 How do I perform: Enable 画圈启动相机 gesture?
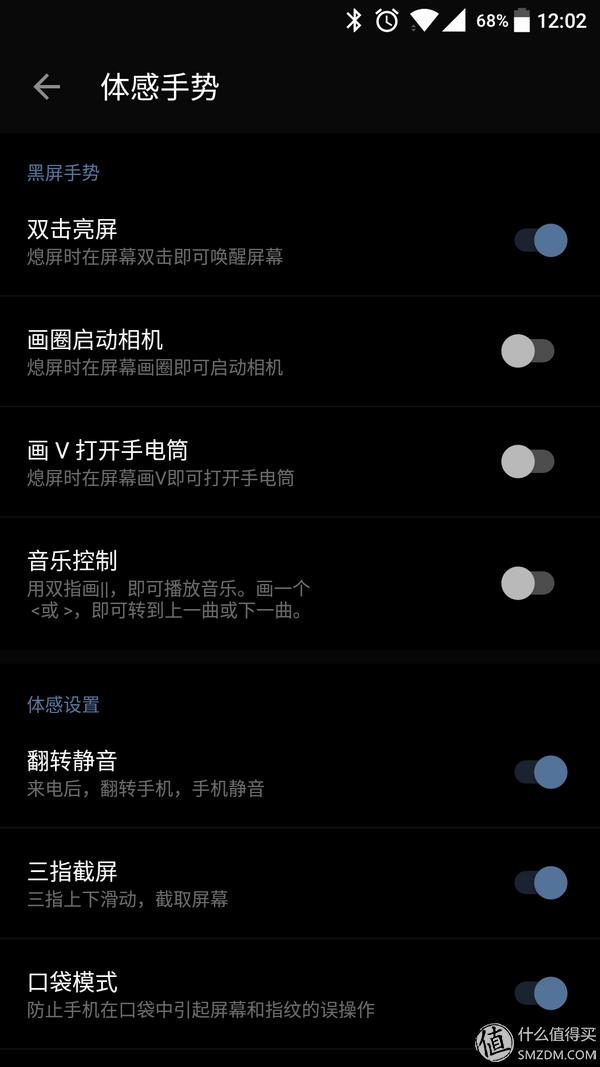528,351
